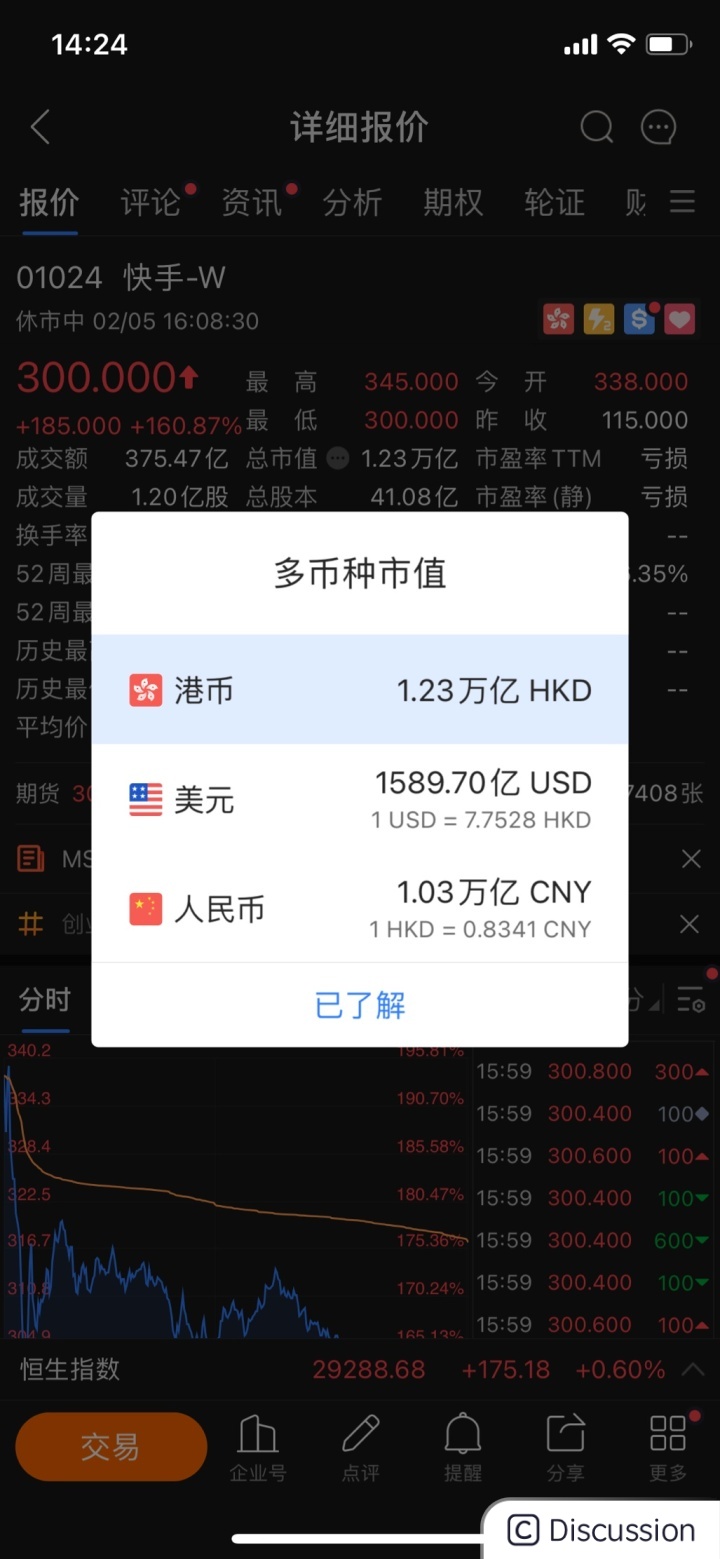
Task: Tap 已了解 to dismiss the dialog
Action: tap(360, 1004)
